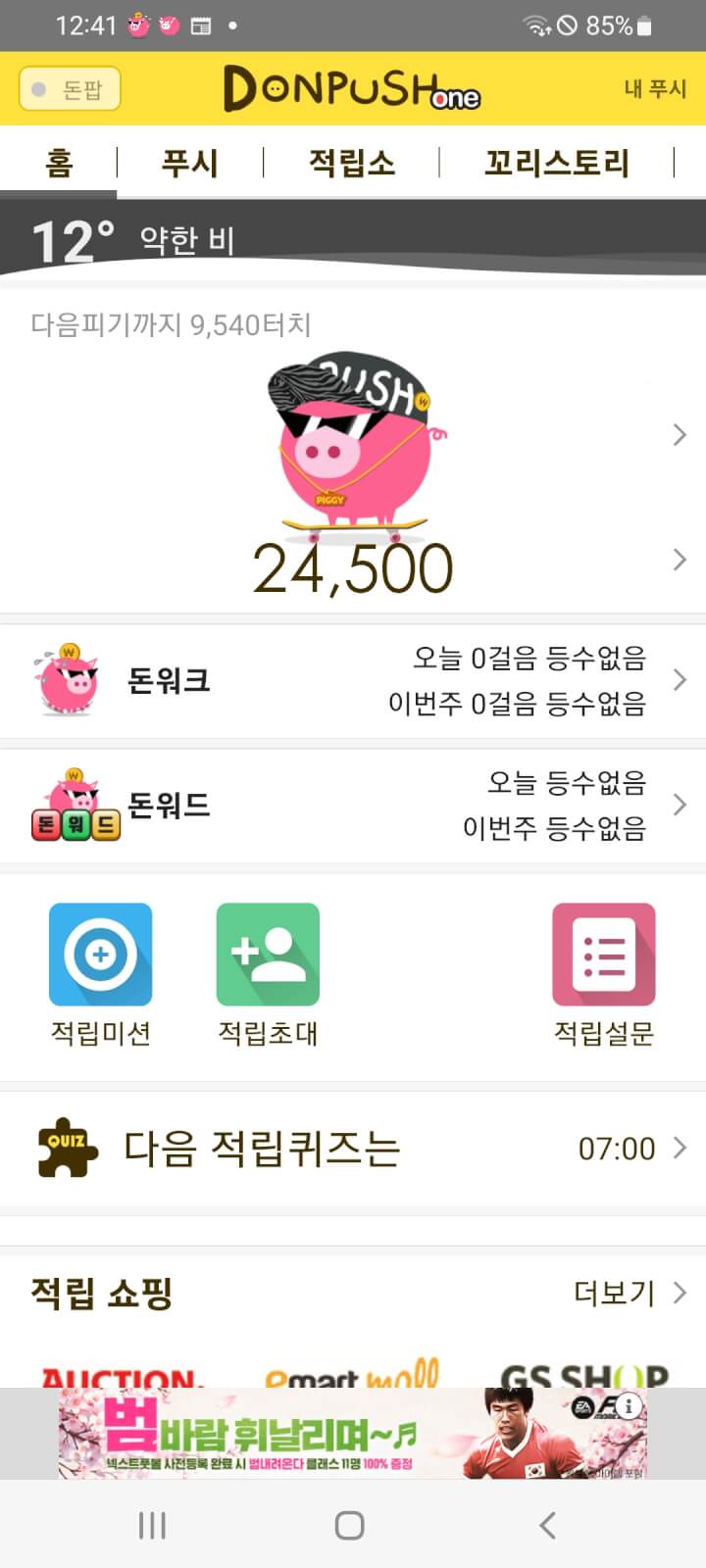
Task: Open the 다음 적립퀴즈는 07:00 row
Action: (353, 1148)
